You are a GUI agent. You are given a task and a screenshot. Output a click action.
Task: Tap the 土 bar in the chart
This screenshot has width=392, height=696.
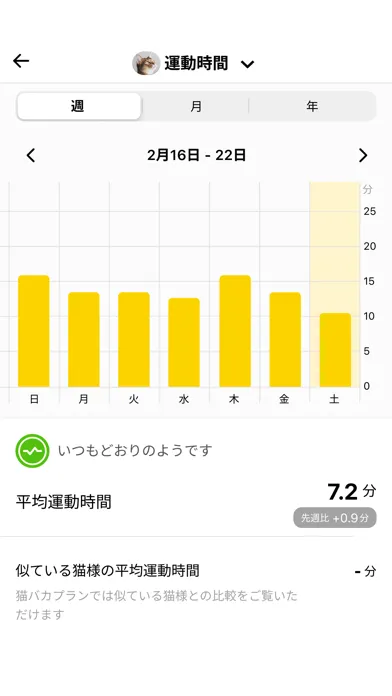[x=335, y=350]
